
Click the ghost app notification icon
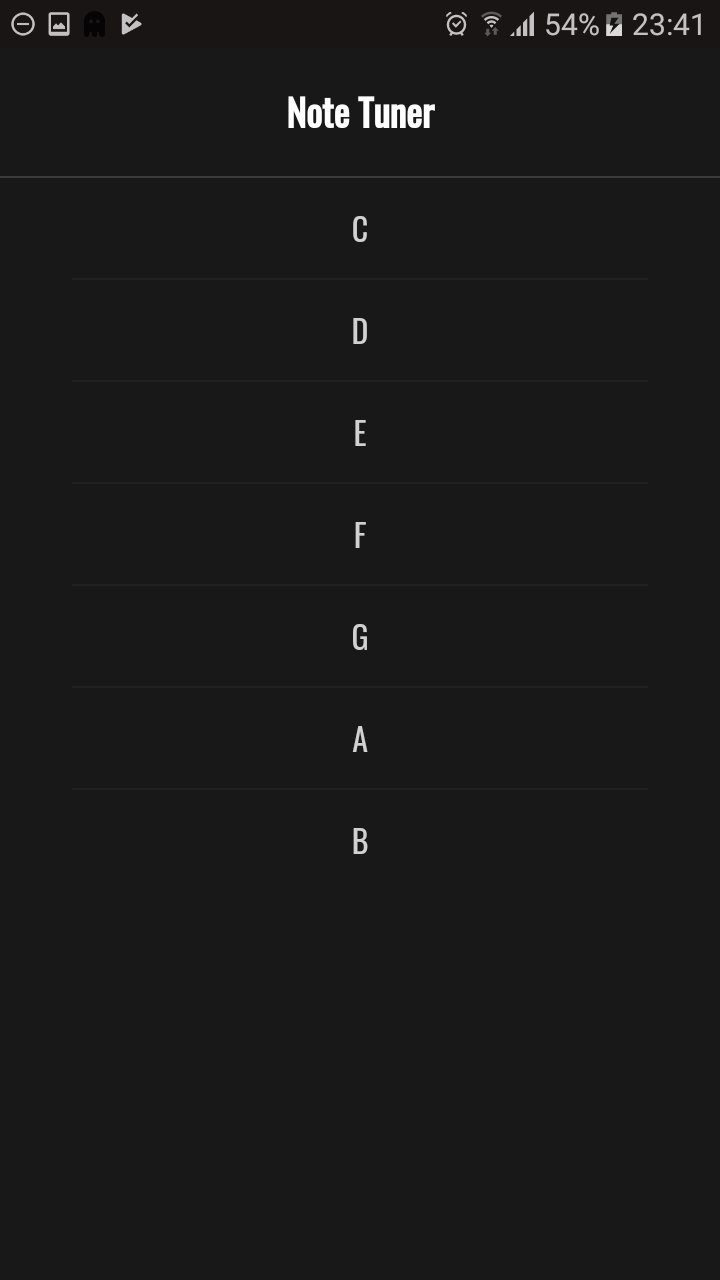pyautogui.click(x=96, y=22)
